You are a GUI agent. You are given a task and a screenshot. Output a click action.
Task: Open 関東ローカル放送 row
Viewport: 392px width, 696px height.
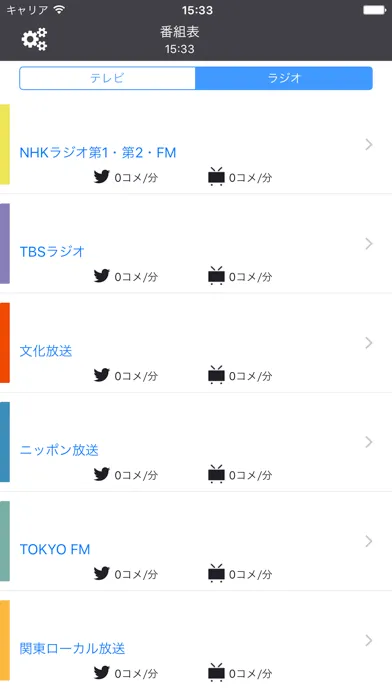point(196,641)
